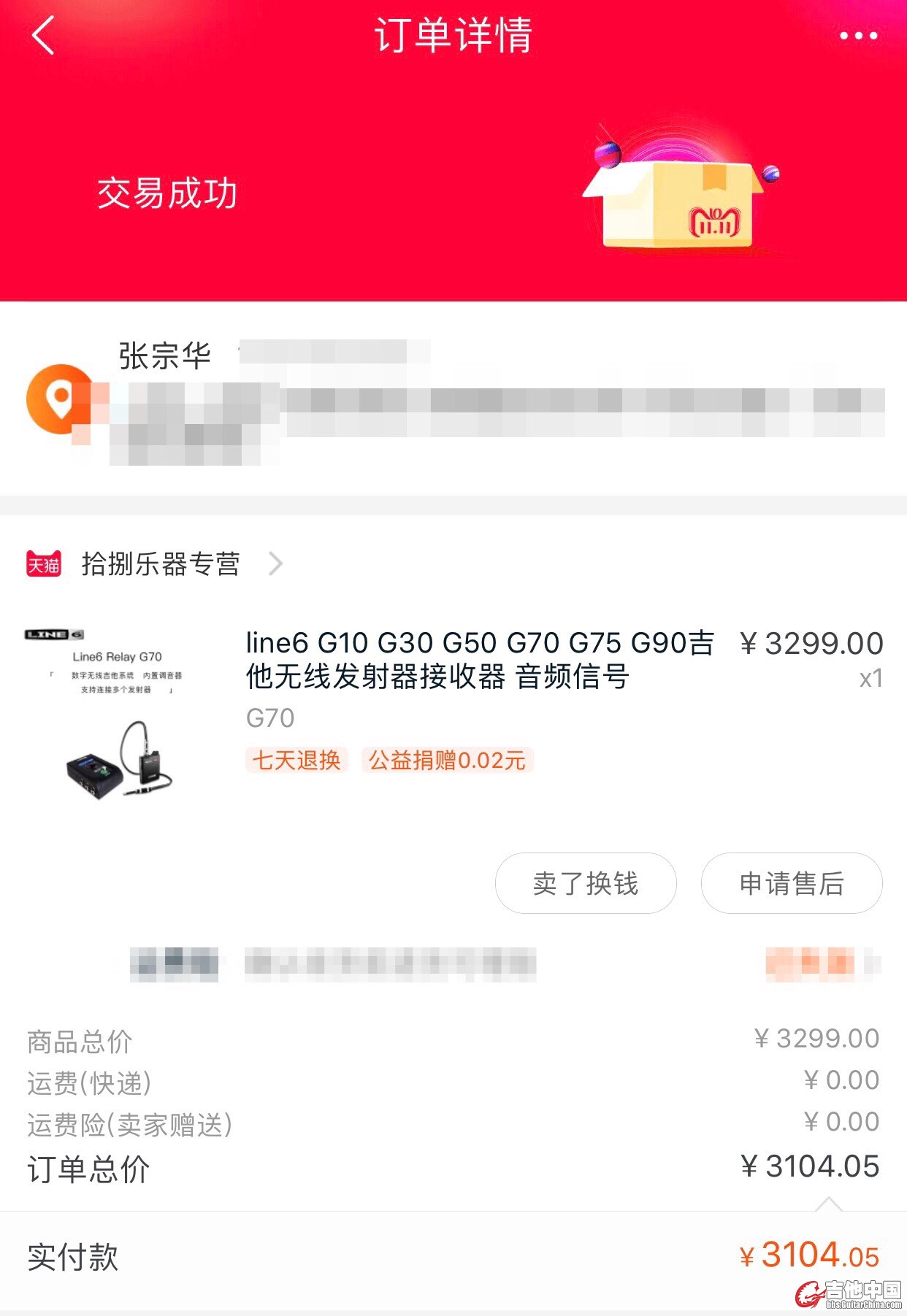The image size is (907, 1316).
Task: Tap 申请售后 to request after-sales service
Action: click(792, 883)
